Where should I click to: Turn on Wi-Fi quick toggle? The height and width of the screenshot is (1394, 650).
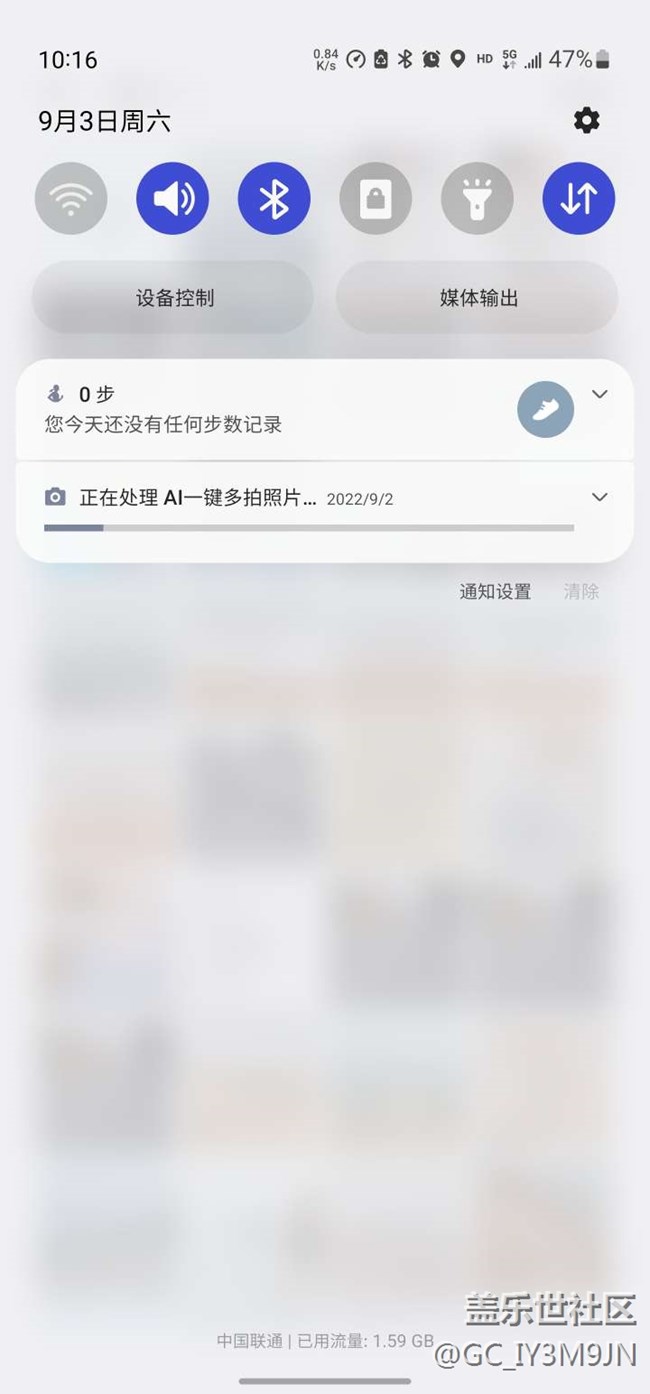pos(71,199)
